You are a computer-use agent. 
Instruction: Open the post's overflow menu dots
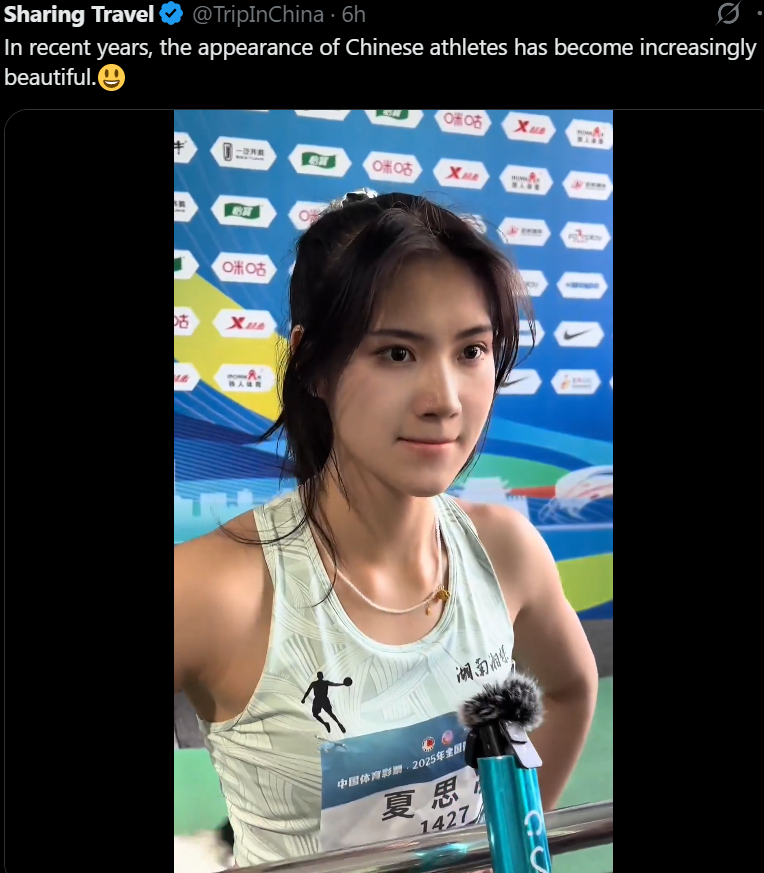pos(758,13)
